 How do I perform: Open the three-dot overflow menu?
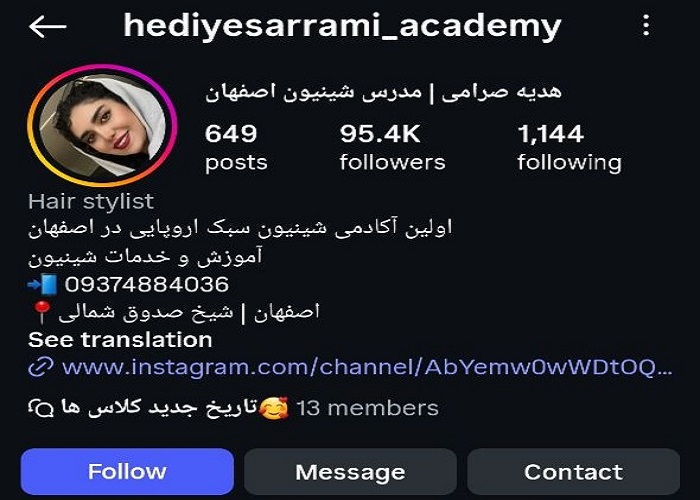[647, 26]
